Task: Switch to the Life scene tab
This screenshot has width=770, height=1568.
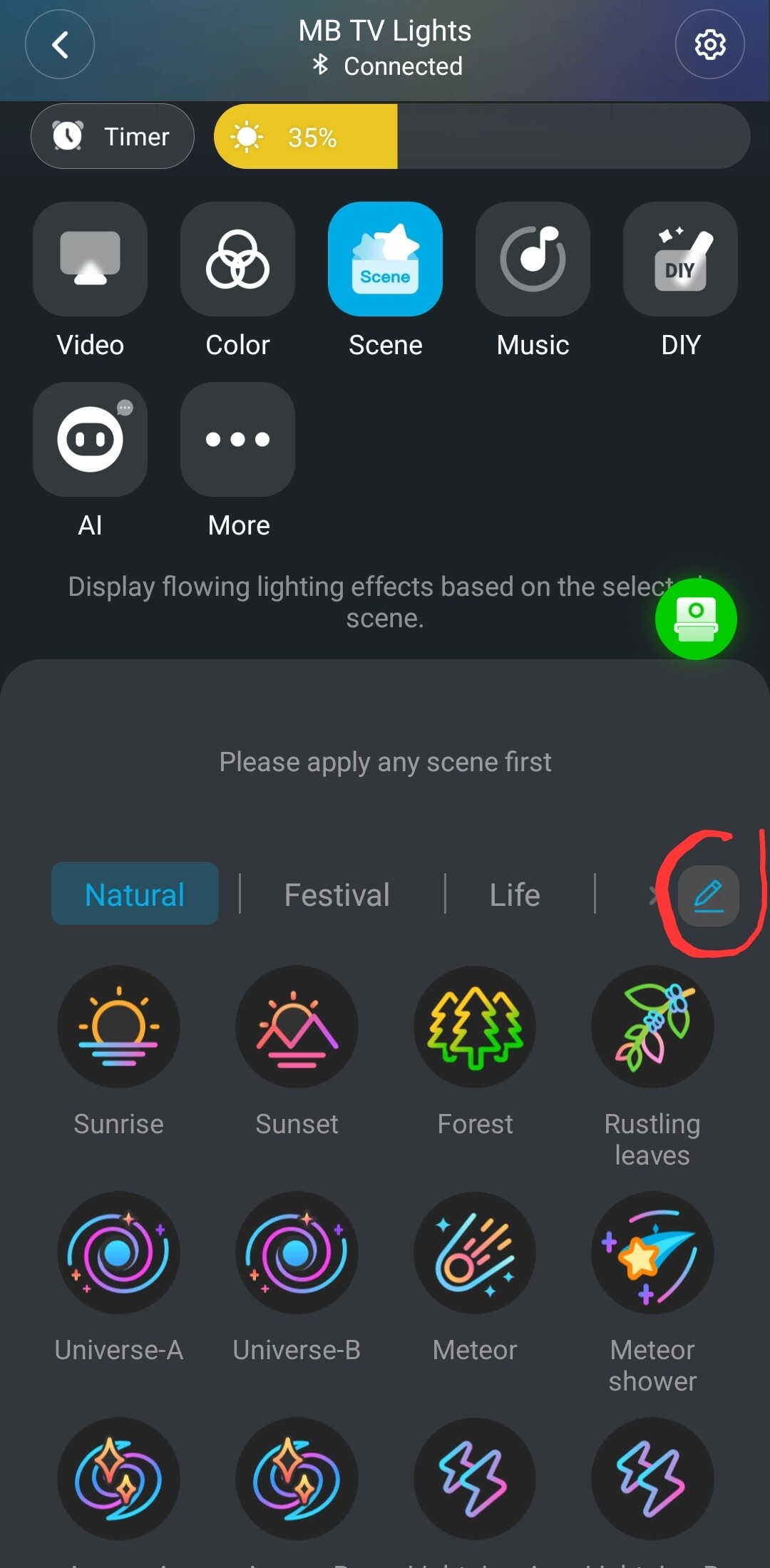Action: point(515,894)
